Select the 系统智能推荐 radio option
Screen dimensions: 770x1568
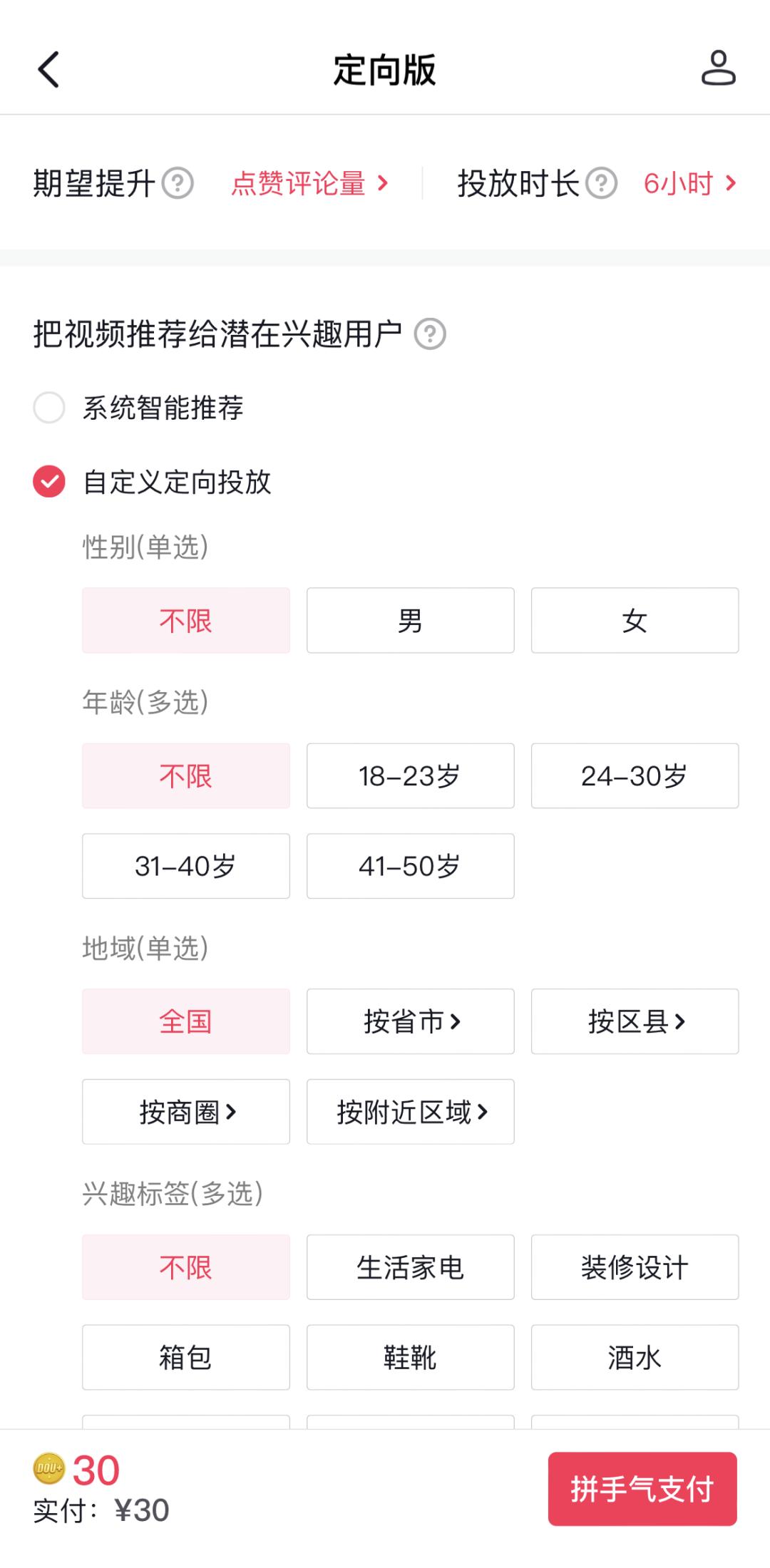(x=48, y=408)
